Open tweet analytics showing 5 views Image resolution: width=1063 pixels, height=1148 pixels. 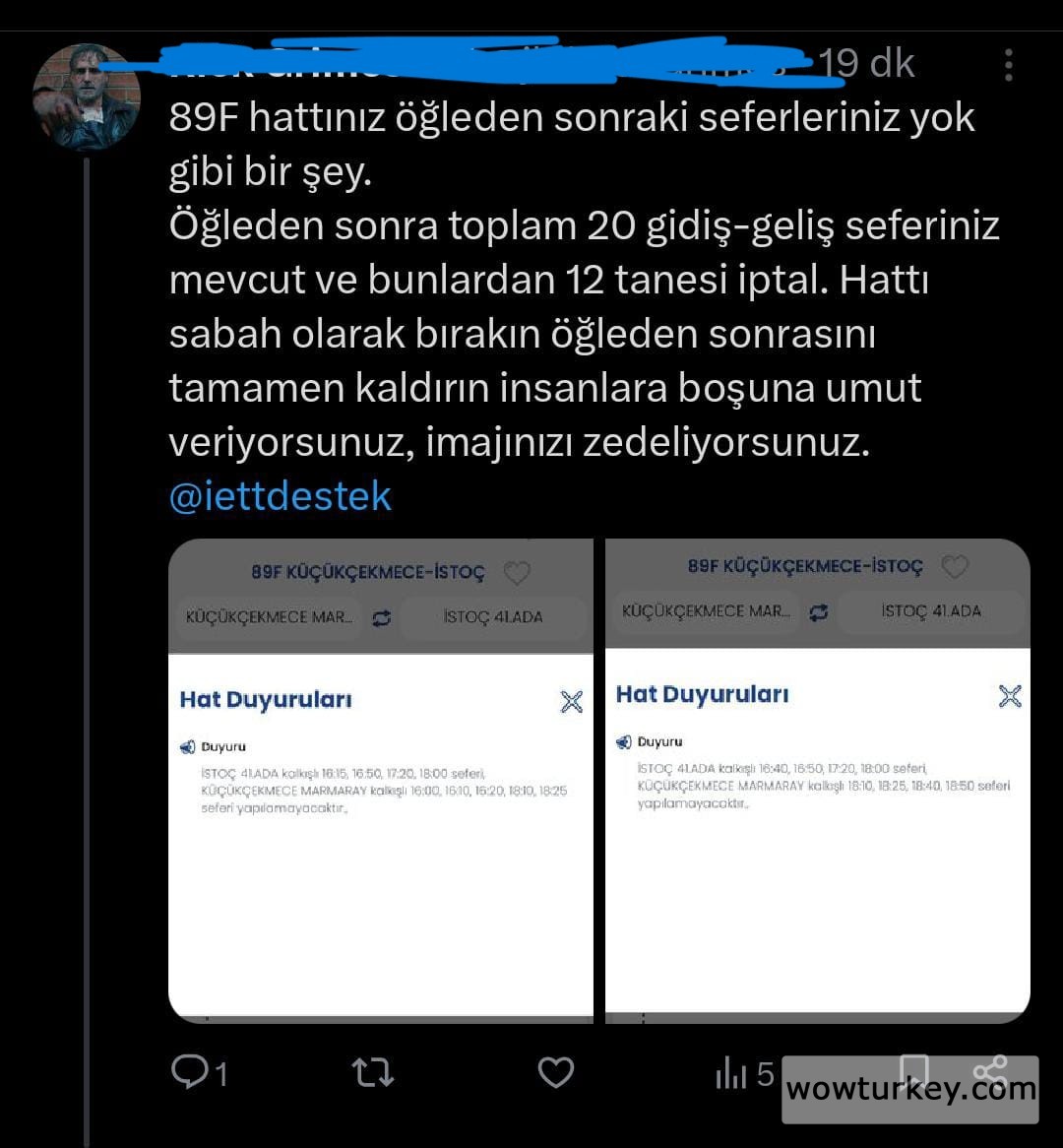pyautogui.click(x=736, y=1073)
